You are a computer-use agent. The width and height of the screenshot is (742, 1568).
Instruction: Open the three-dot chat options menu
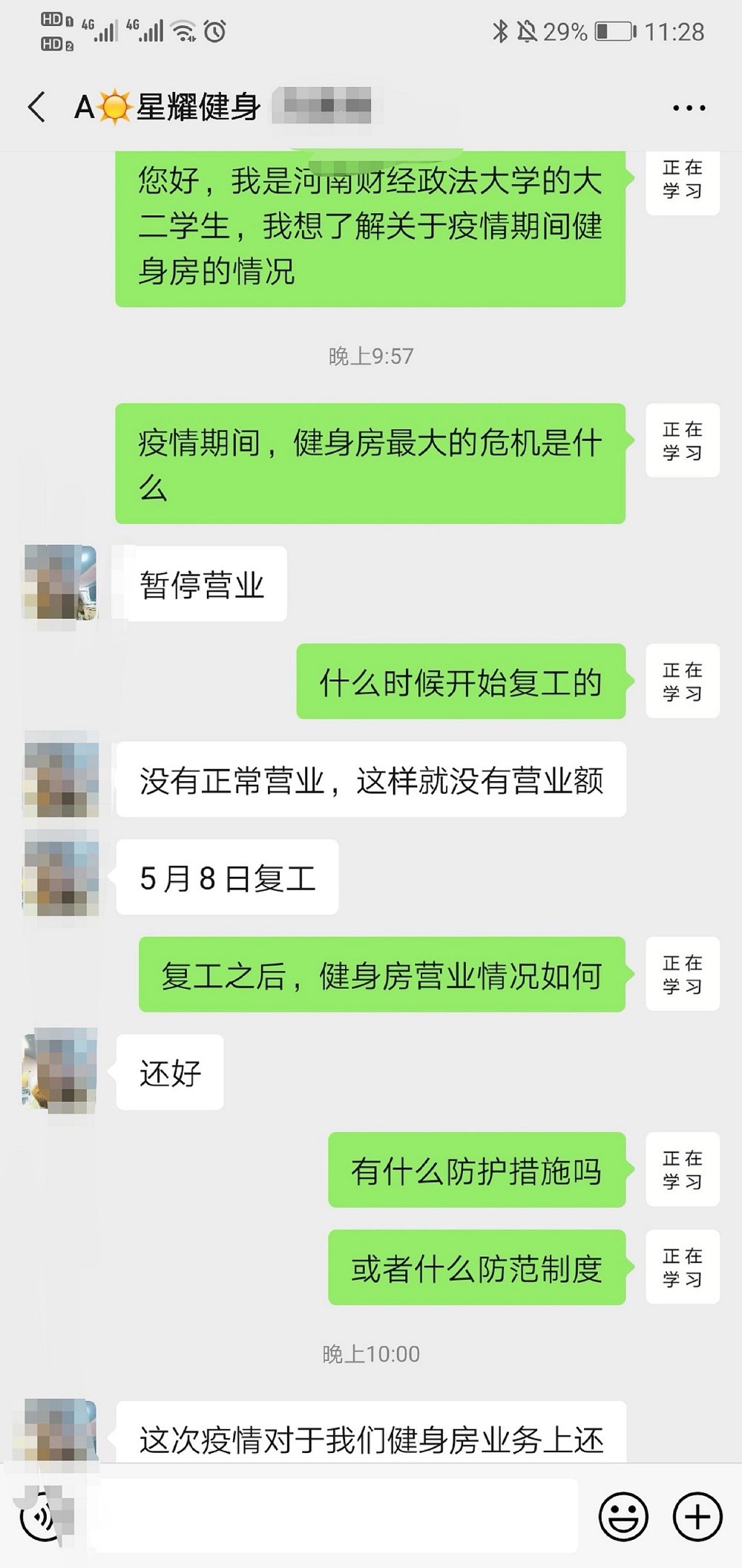[x=689, y=108]
